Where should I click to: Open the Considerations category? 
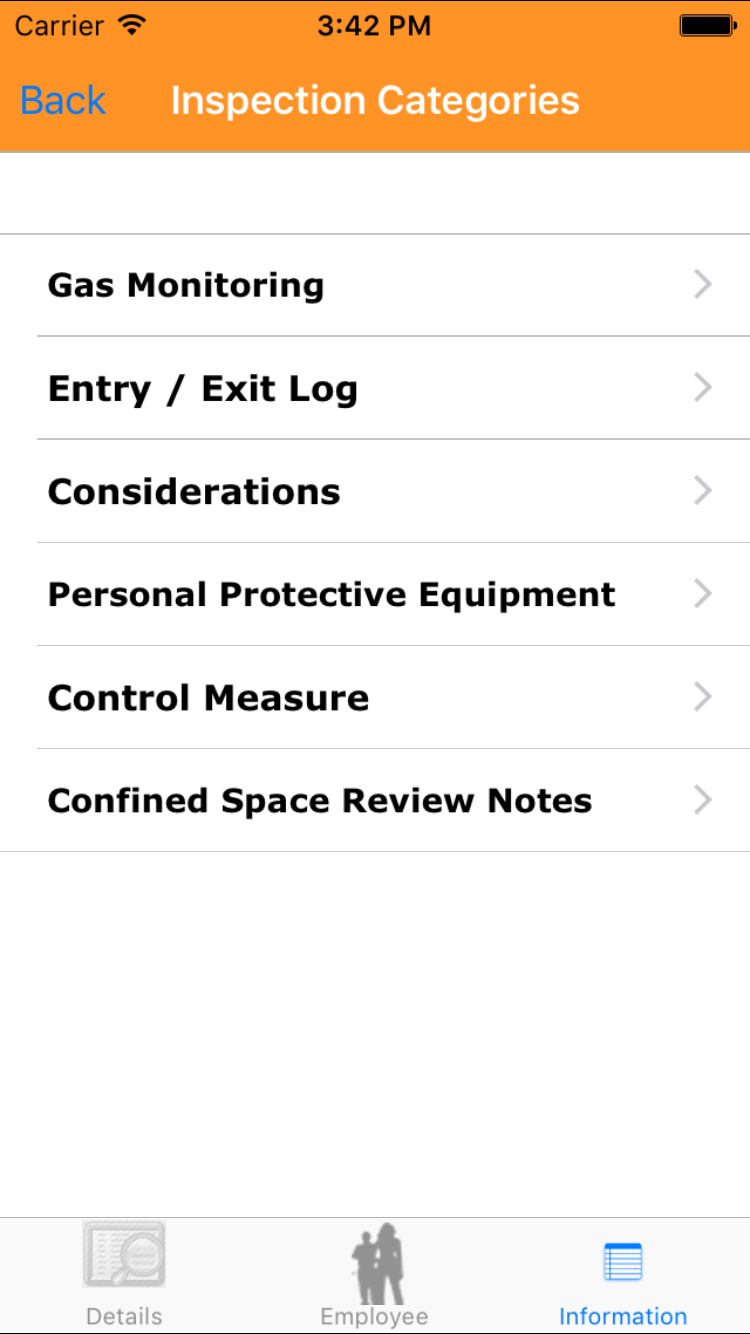coord(375,492)
